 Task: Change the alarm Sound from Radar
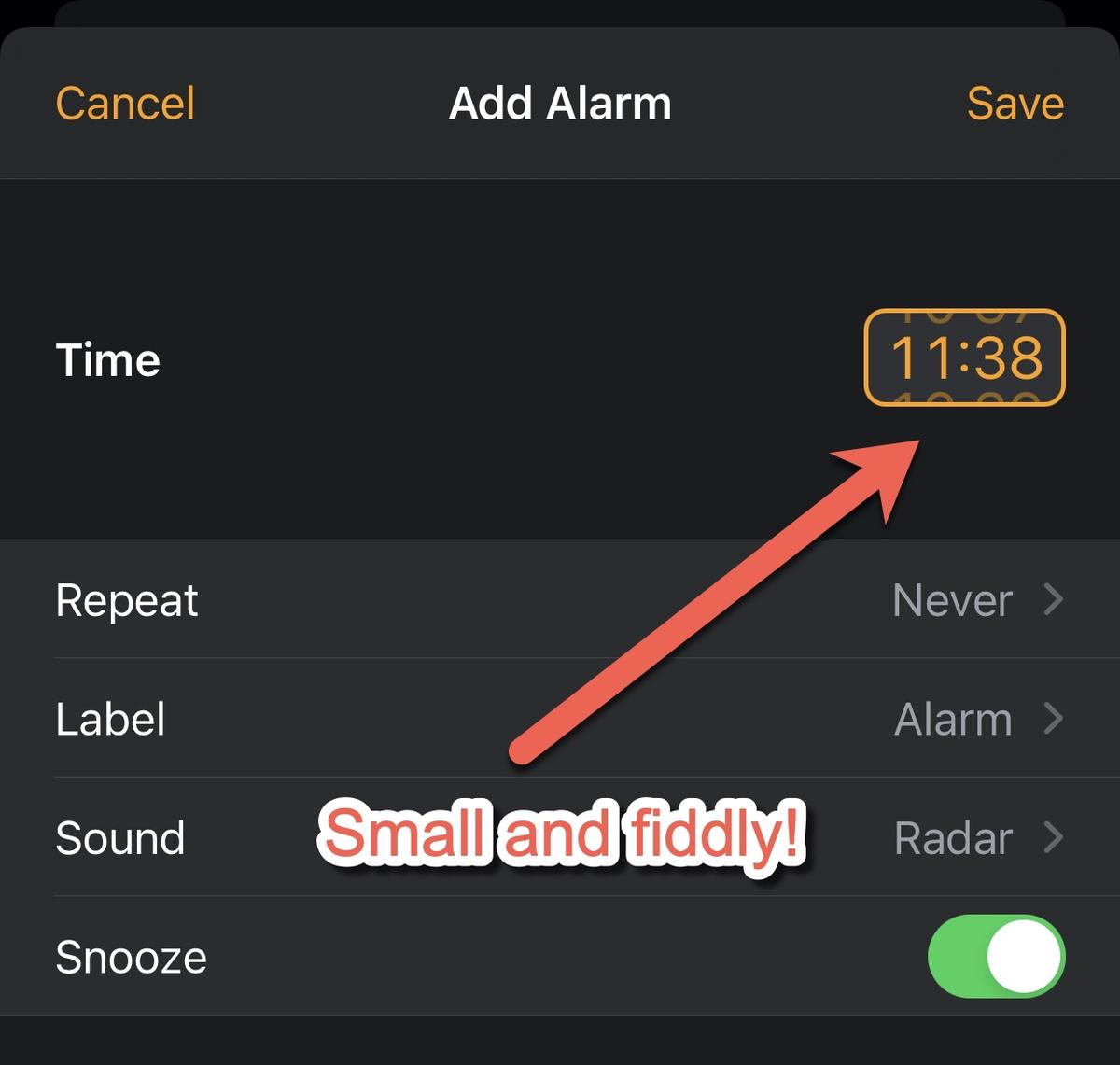pyautogui.click(x=560, y=837)
